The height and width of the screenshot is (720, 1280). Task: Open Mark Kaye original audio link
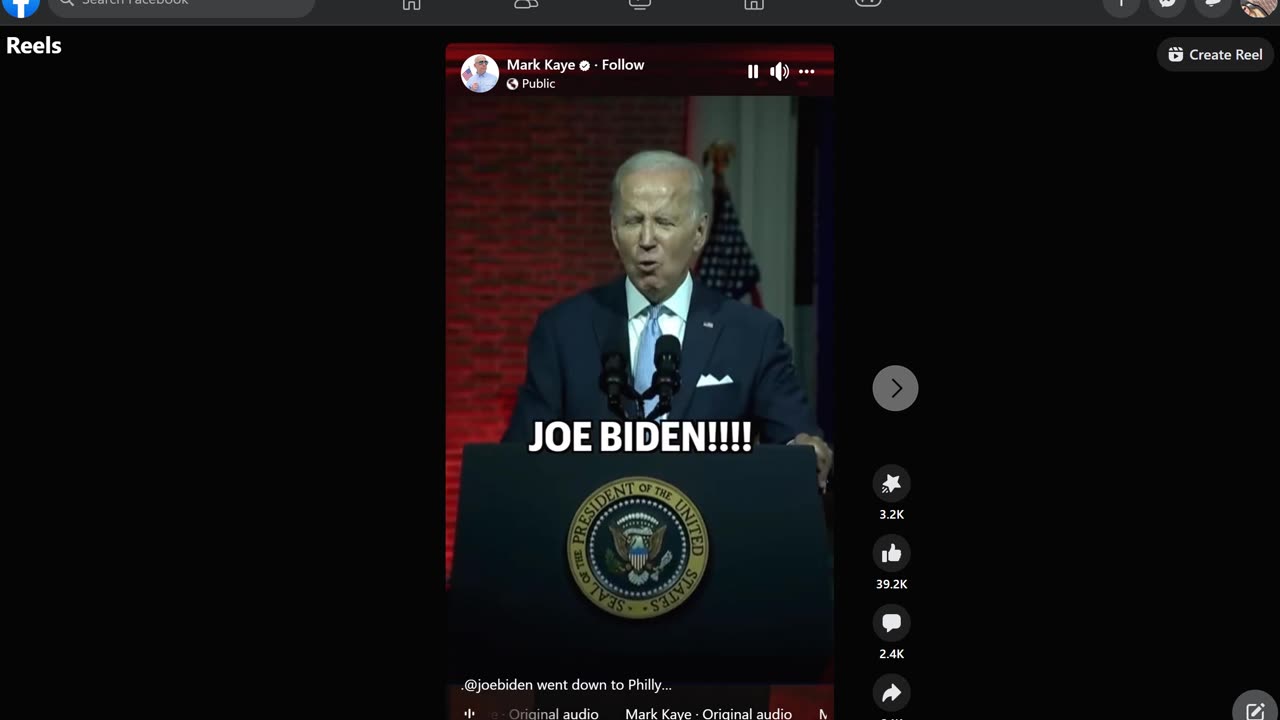[708, 713]
